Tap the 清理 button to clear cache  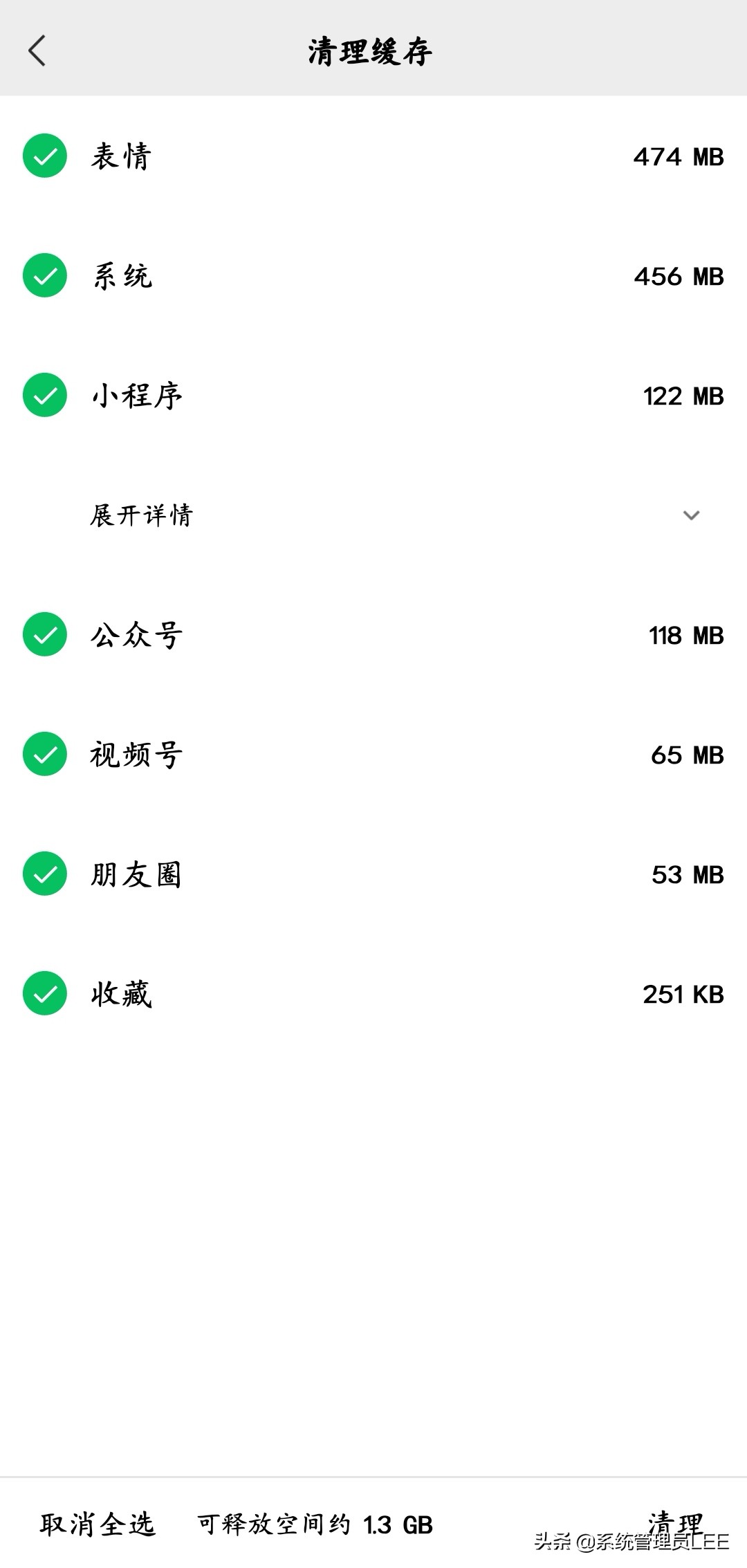(674, 1523)
